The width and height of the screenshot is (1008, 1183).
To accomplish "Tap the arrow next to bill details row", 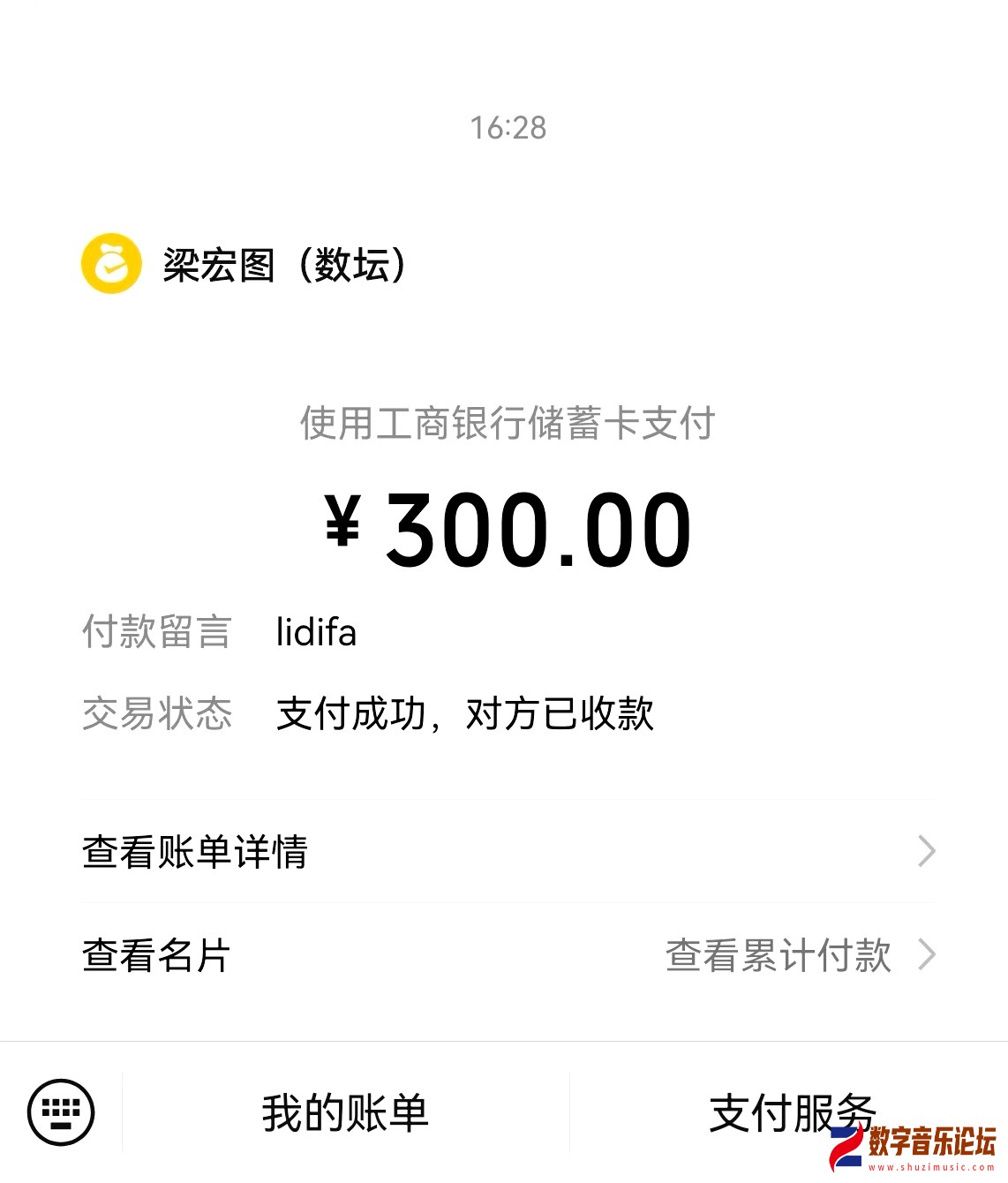I will [x=927, y=850].
